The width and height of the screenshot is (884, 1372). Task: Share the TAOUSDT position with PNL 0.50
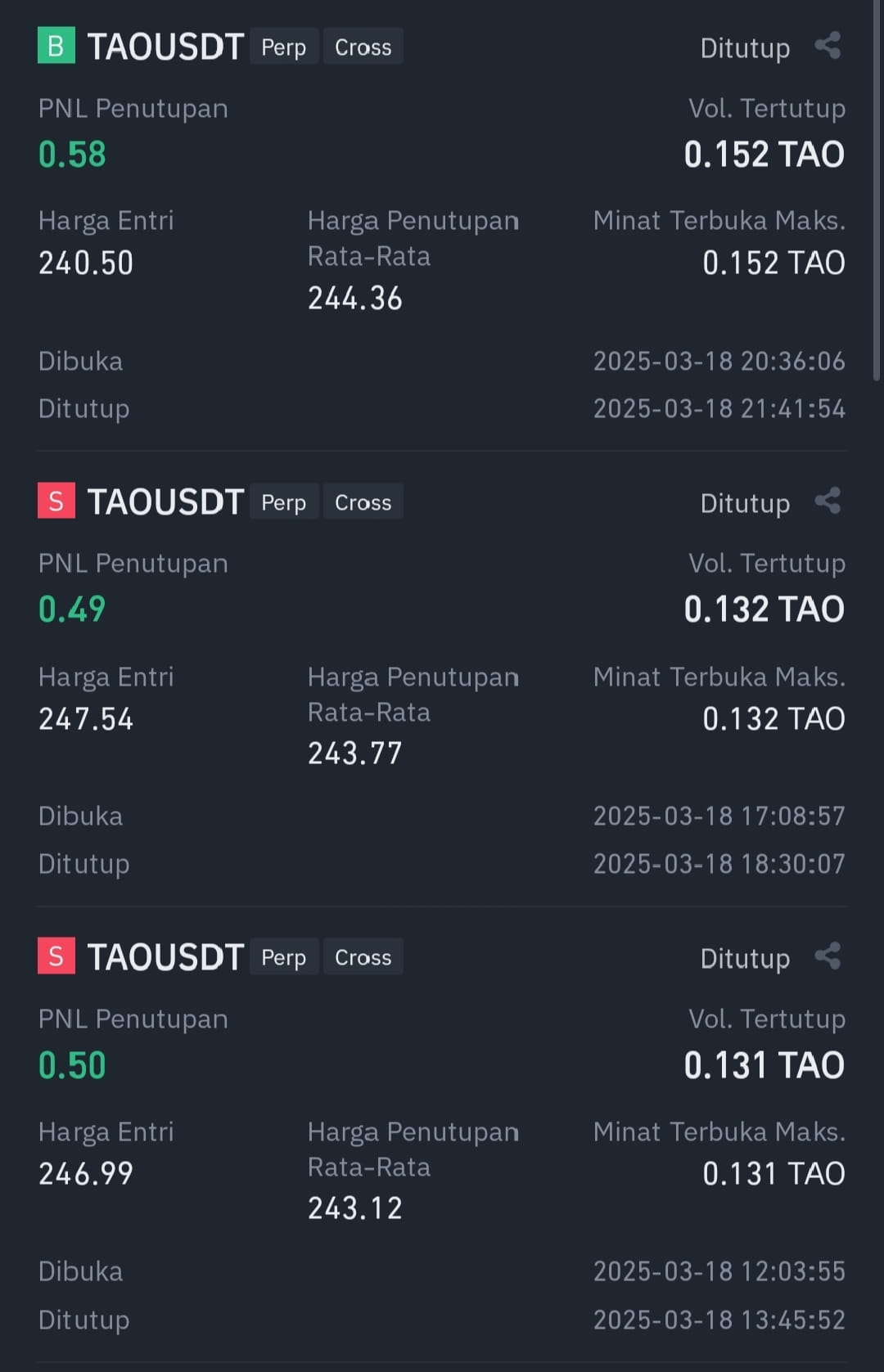pyautogui.click(x=828, y=956)
